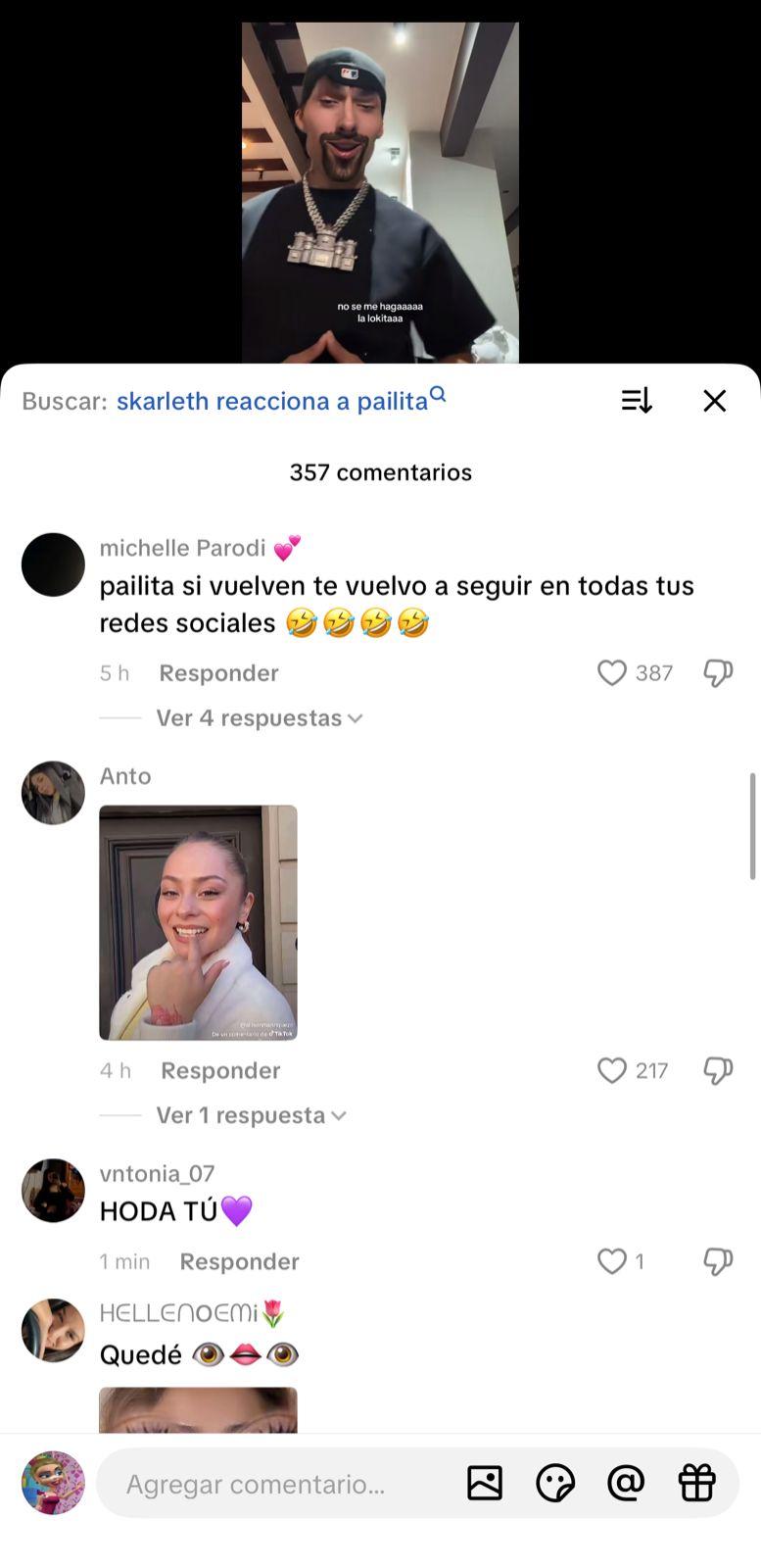Toggle dislike on michelle Parodi's comment
The image size is (761, 1568).
tap(718, 672)
